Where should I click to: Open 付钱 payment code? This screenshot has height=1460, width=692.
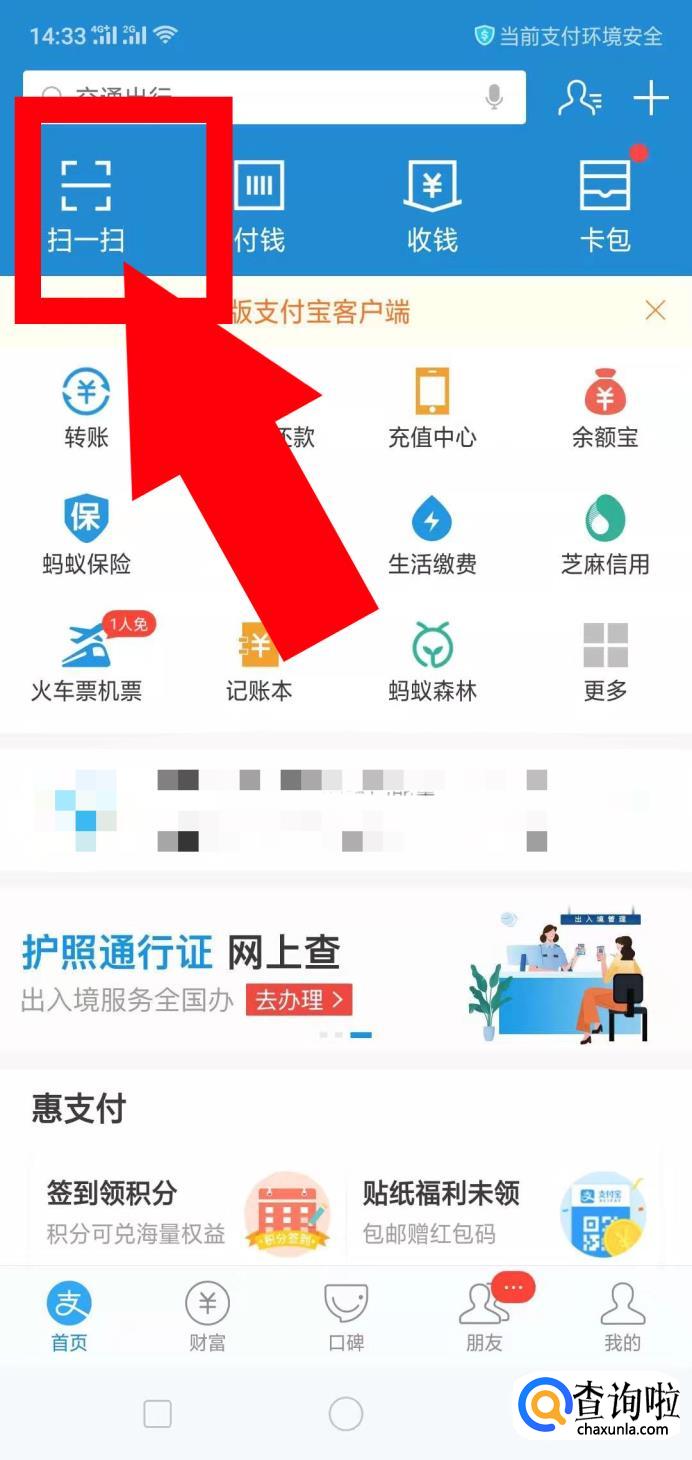[x=259, y=205]
